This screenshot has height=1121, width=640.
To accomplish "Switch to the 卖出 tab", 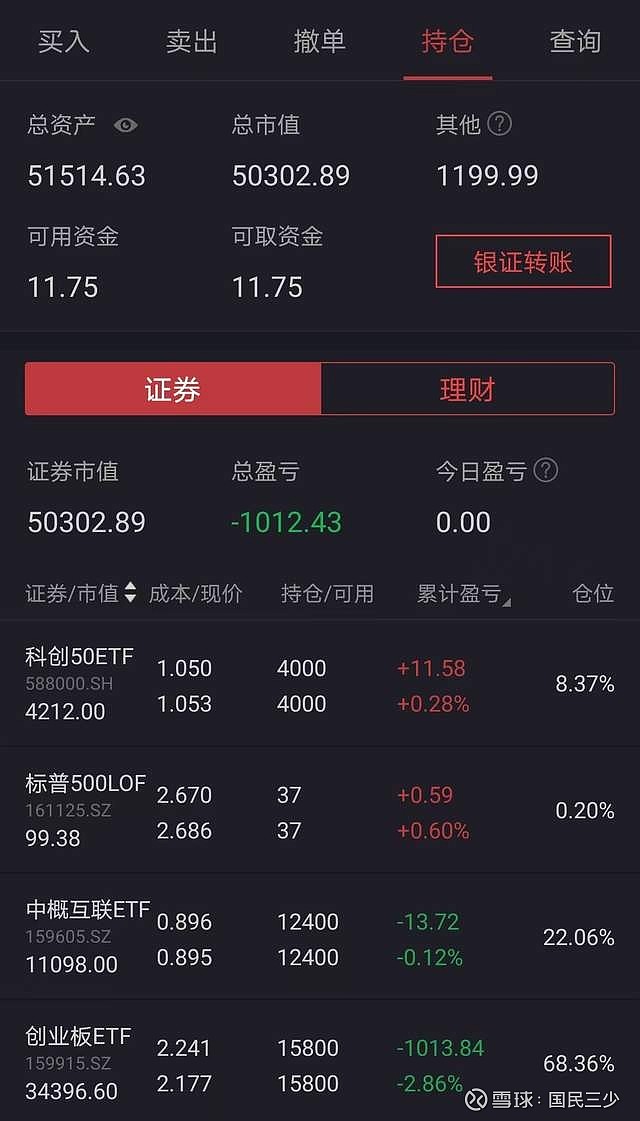I will [192, 41].
